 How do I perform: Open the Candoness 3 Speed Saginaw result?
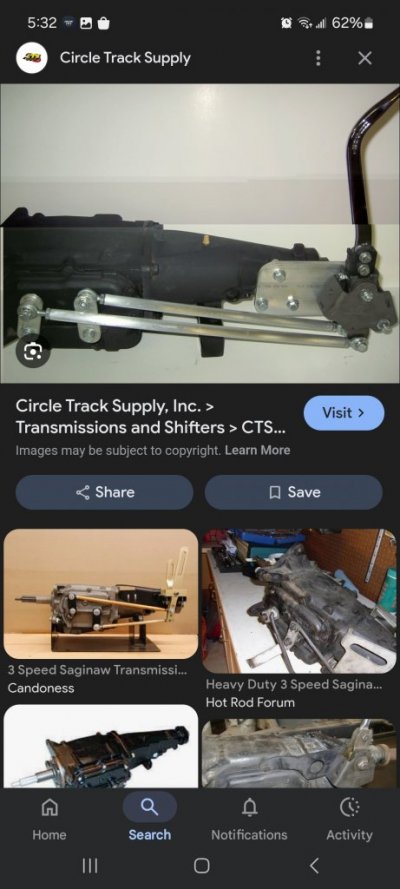[101, 612]
